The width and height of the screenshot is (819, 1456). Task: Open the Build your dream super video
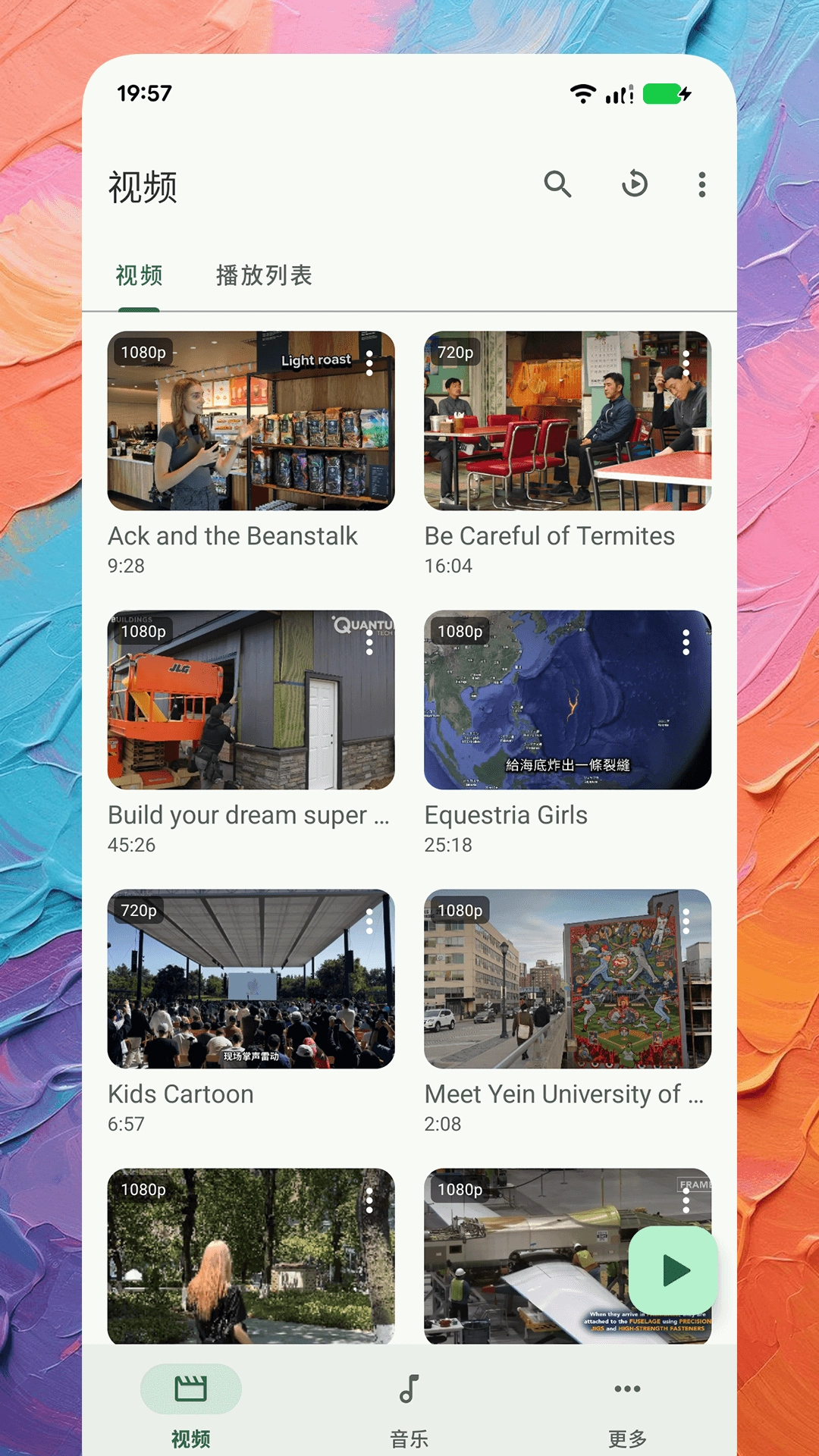click(x=251, y=700)
